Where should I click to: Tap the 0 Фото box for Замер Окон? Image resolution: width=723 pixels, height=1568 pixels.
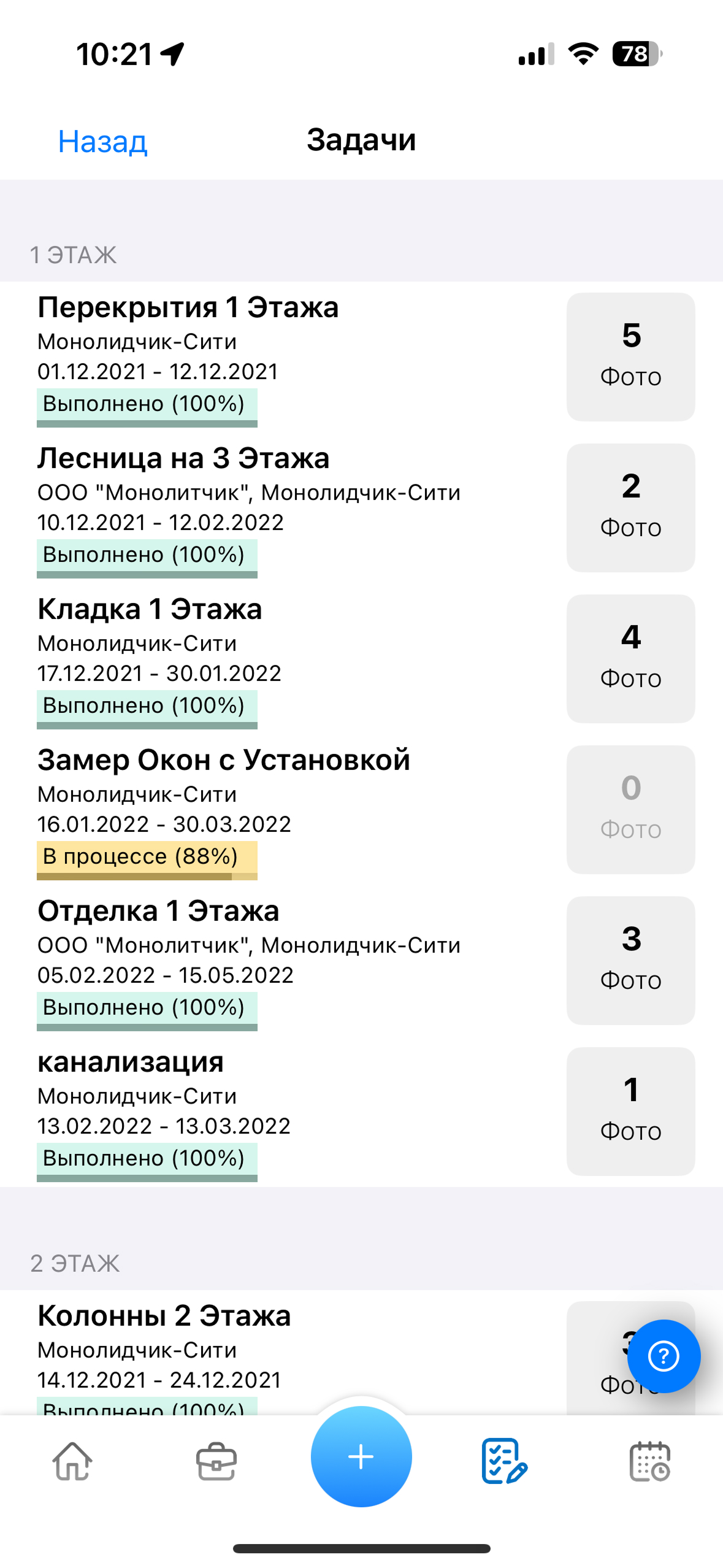point(630,810)
